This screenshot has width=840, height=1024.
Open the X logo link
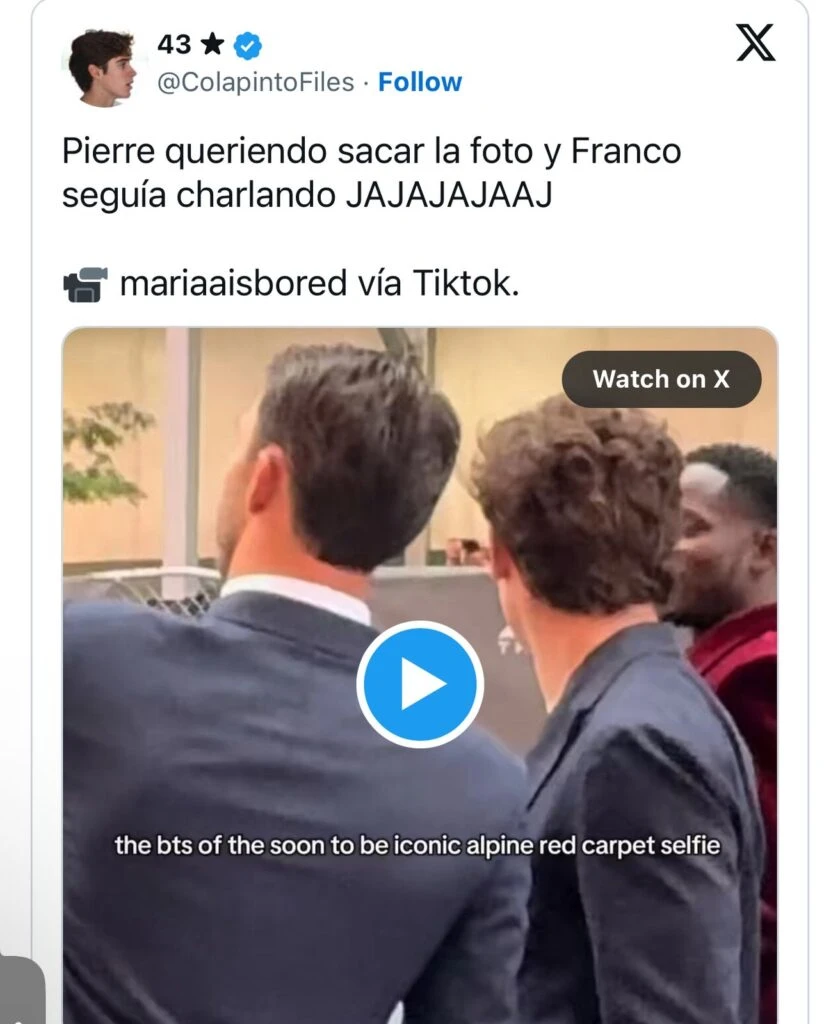[x=755, y=42]
